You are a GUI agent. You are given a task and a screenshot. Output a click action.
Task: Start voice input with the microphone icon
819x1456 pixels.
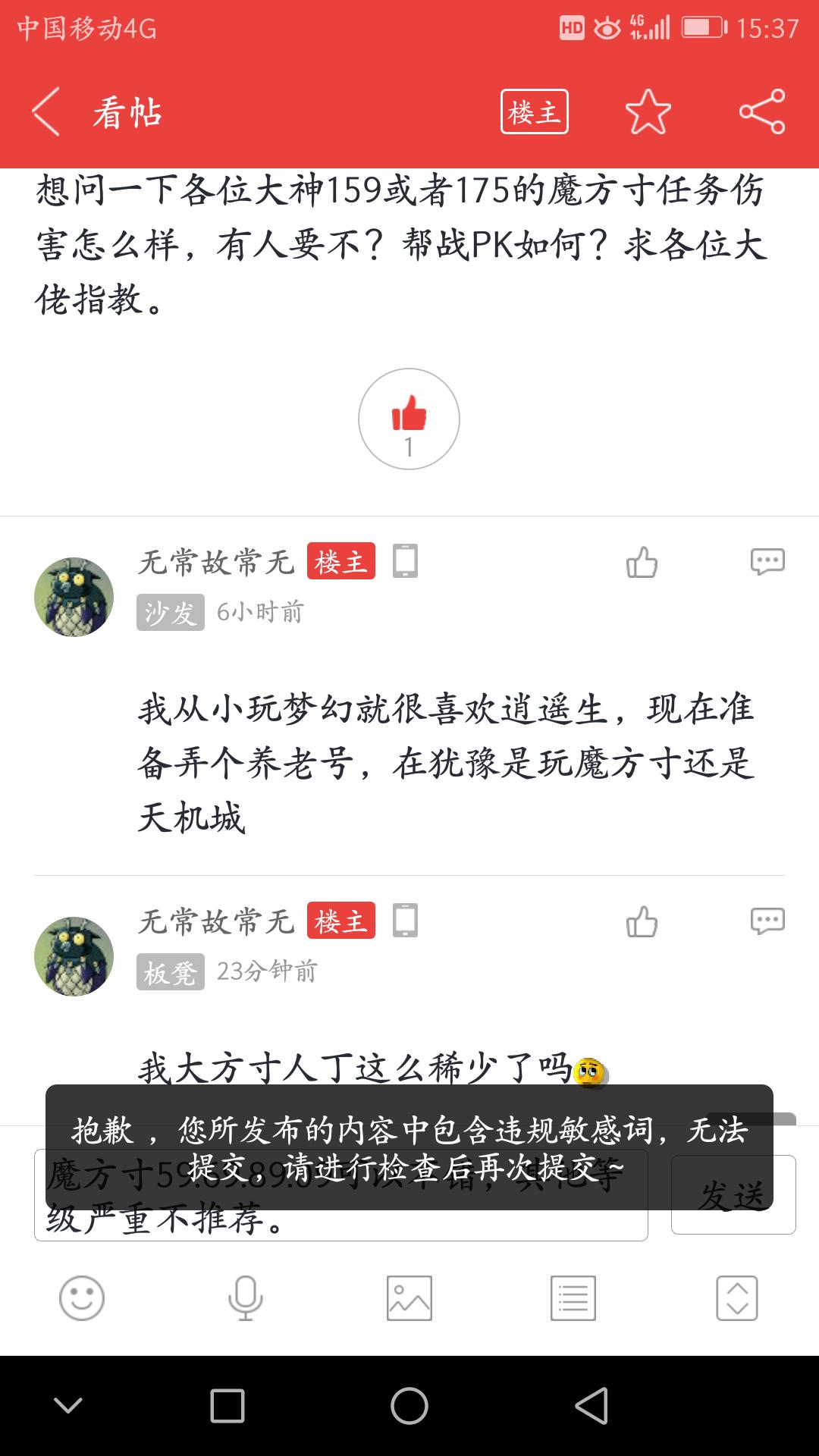pyautogui.click(x=246, y=1298)
